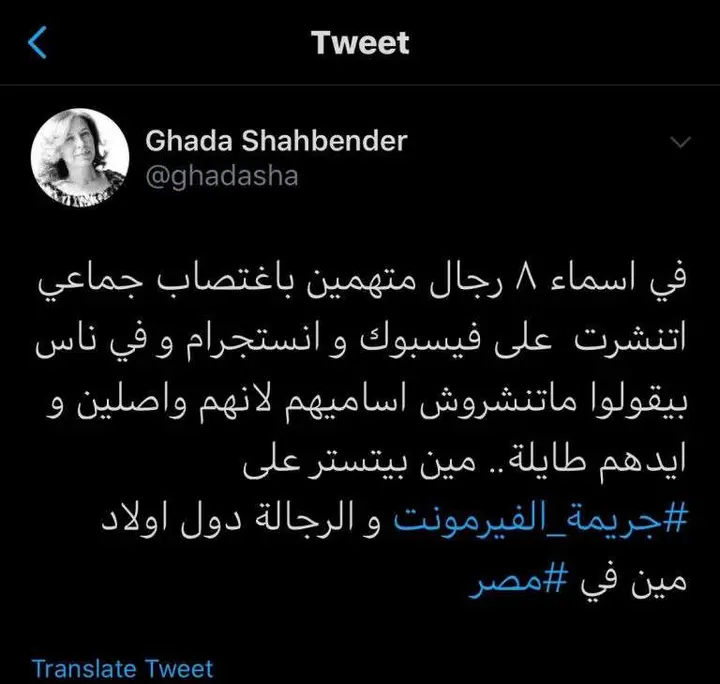This screenshot has height=684, width=720.
Task: Open the tweet options chevron
Action: (679, 143)
